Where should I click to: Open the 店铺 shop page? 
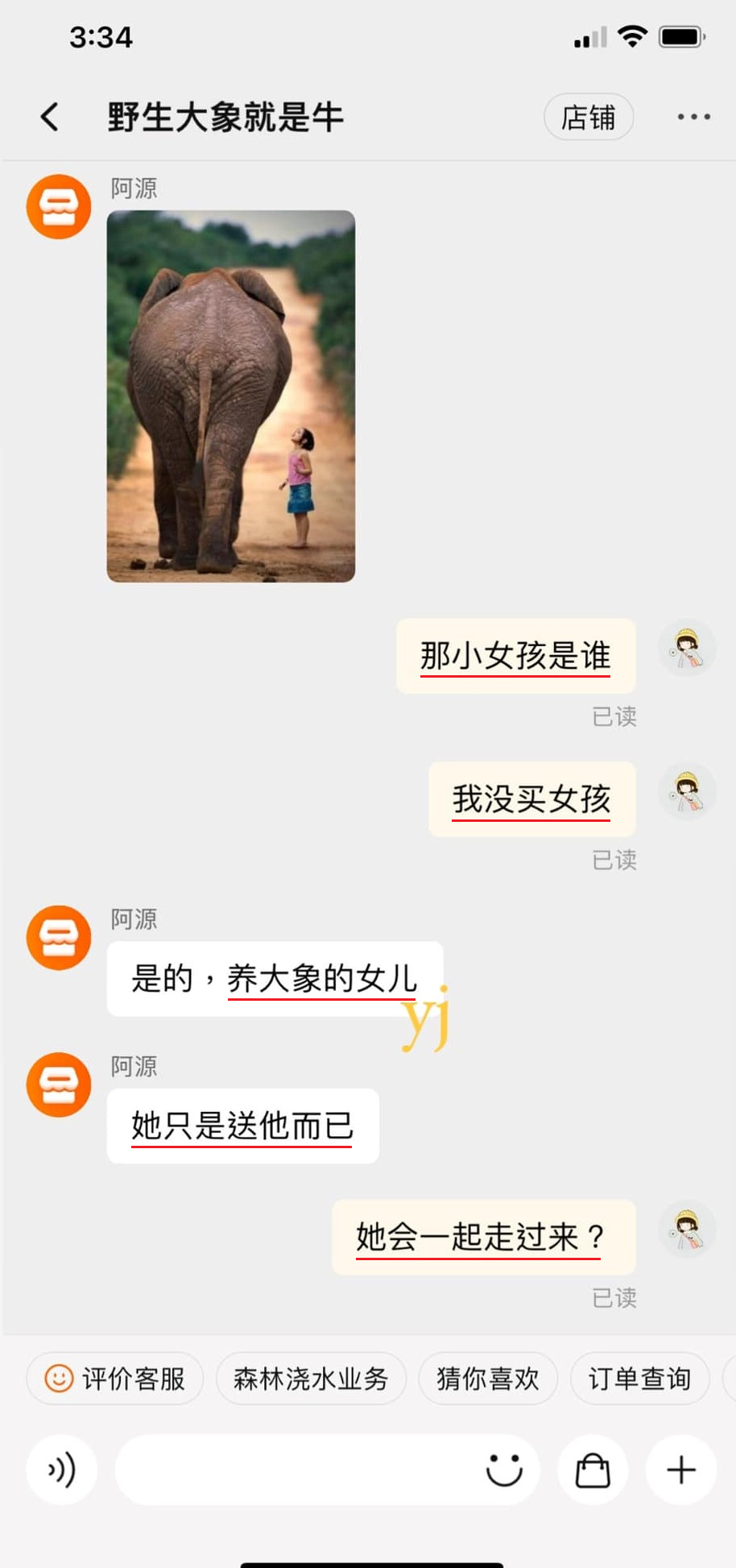pos(588,118)
